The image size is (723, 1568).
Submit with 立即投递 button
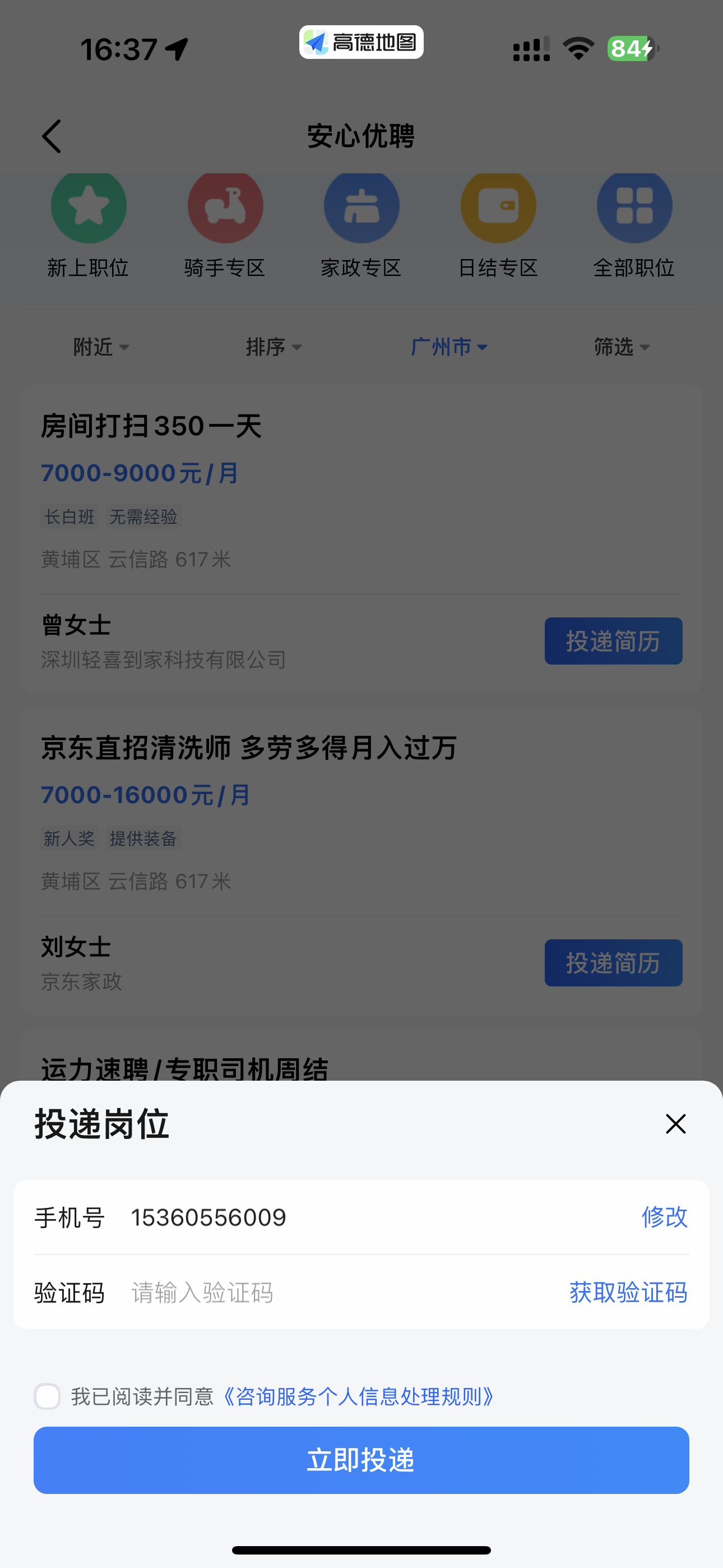(x=361, y=1460)
